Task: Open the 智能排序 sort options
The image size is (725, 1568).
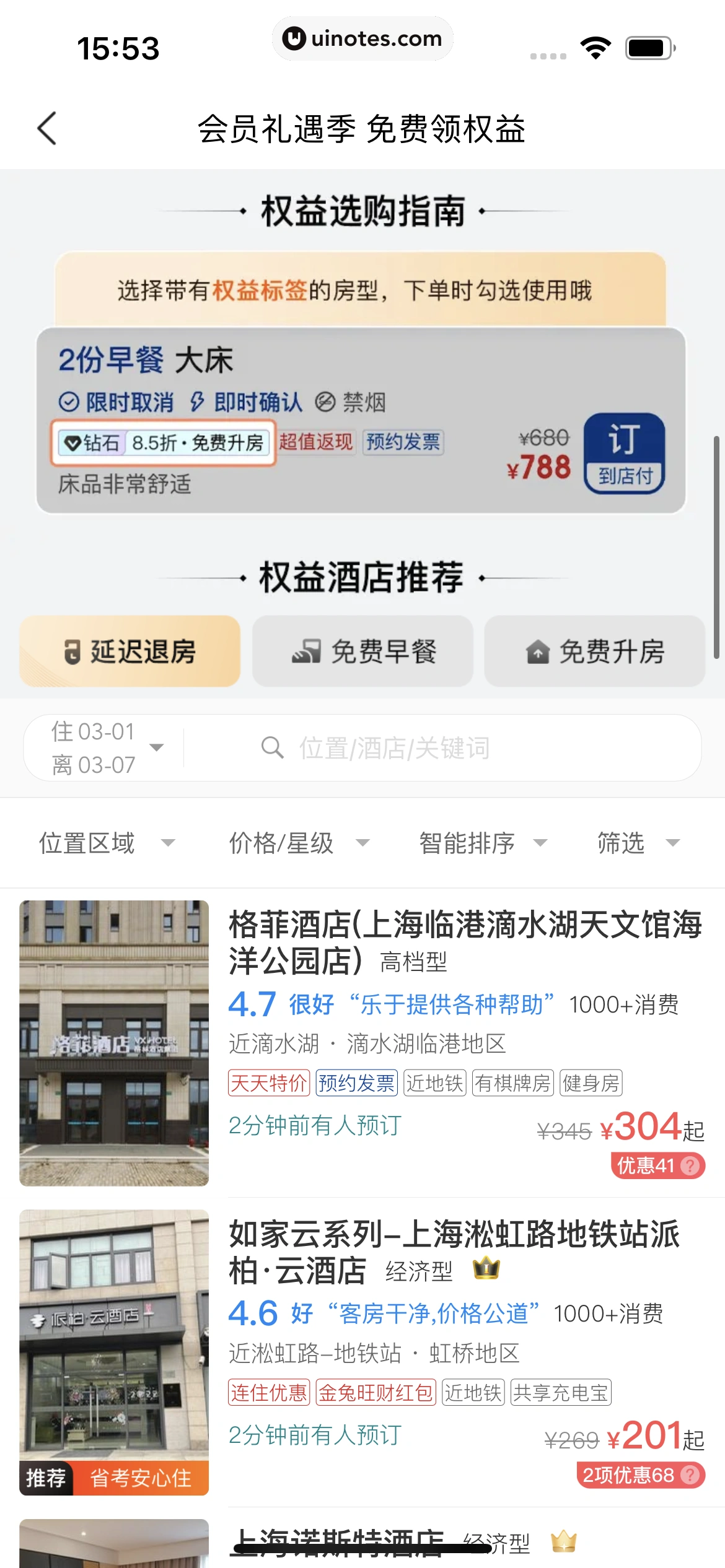Action: [483, 843]
